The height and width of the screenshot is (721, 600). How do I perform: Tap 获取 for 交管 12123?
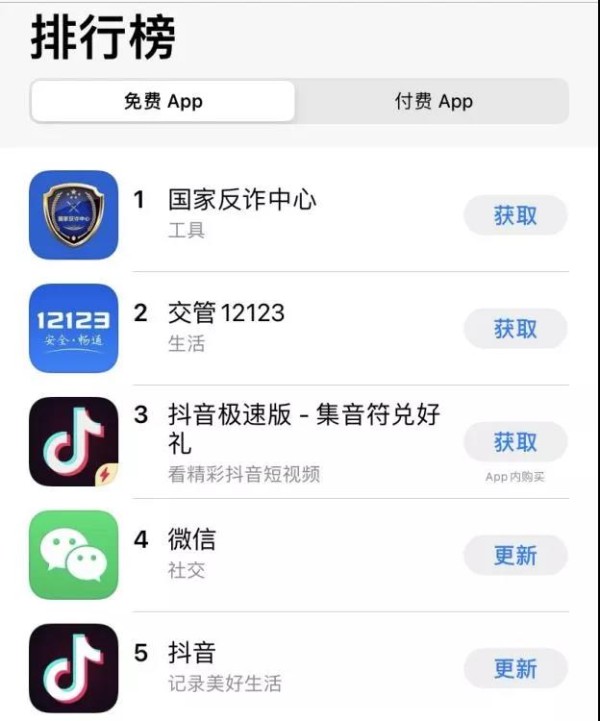point(515,329)
